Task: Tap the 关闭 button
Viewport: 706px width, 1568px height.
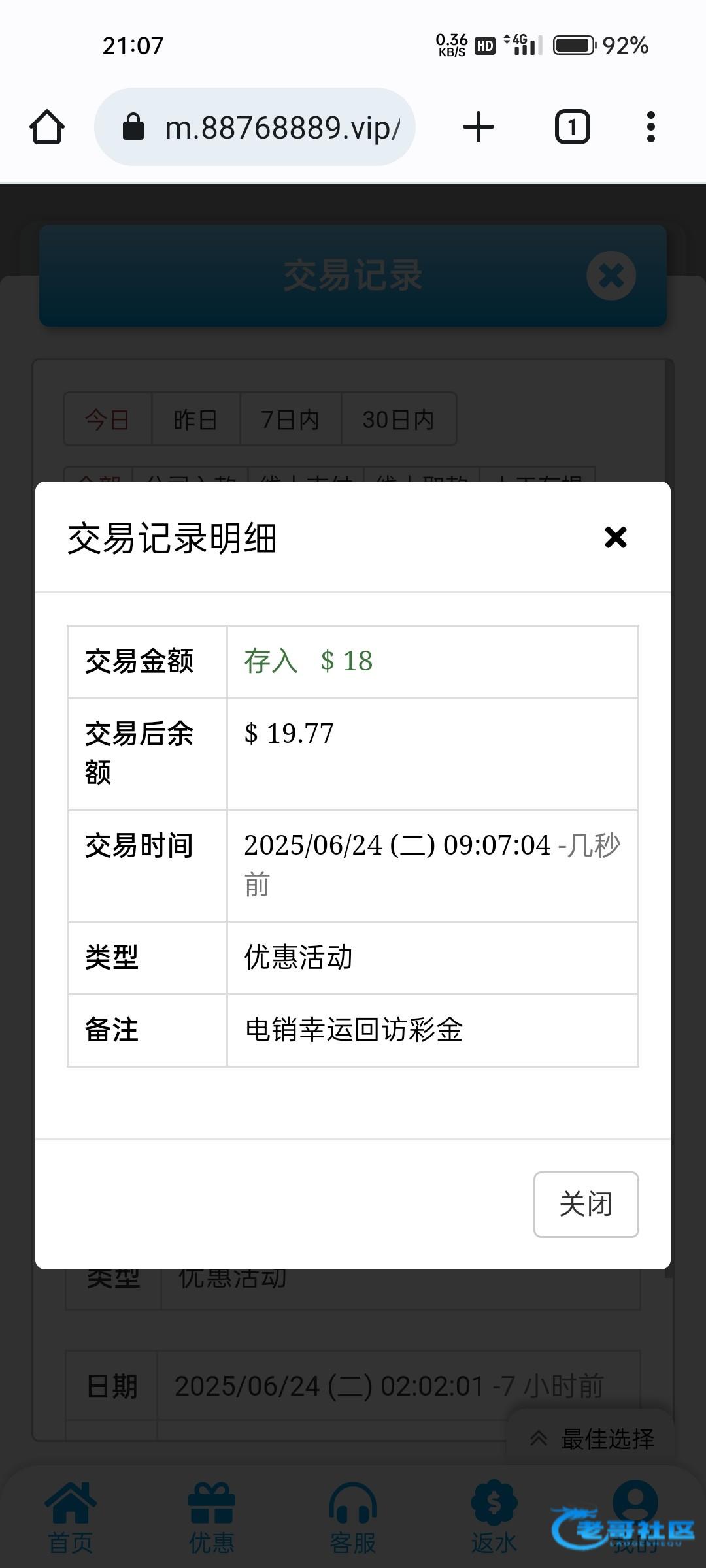Action: pyautogui.click(x=586, y=1204)
